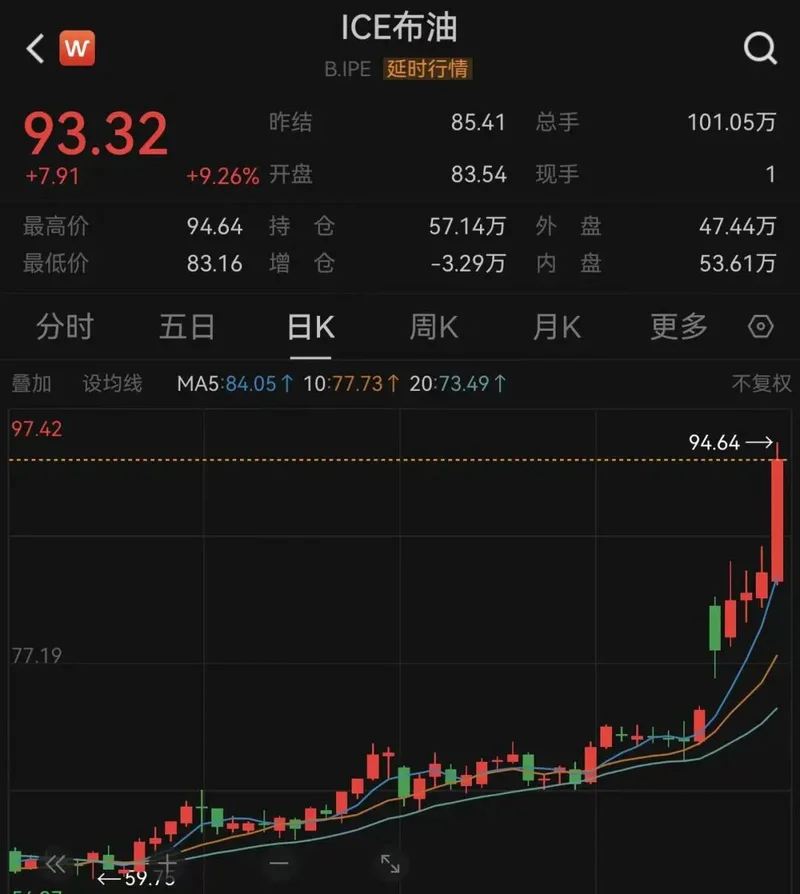This screenshot has width=800, height=894.
Task: Show the 日K daily candlestick tab
Action: click(310, 327)
